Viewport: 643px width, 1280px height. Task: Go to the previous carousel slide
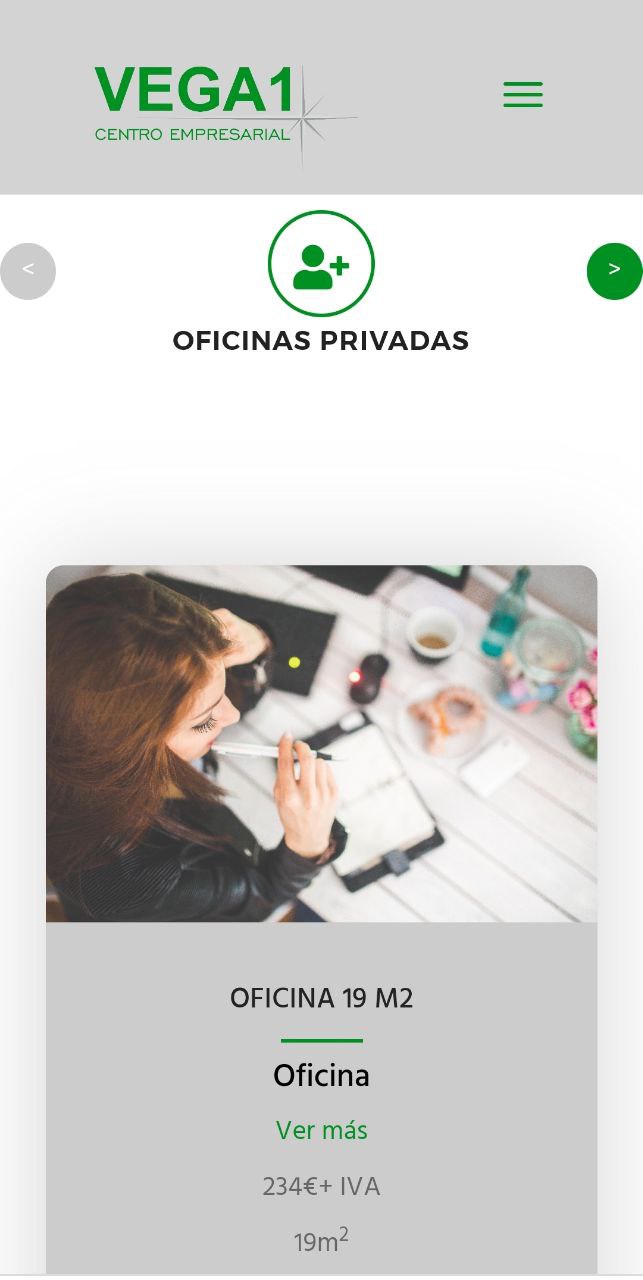28,270
